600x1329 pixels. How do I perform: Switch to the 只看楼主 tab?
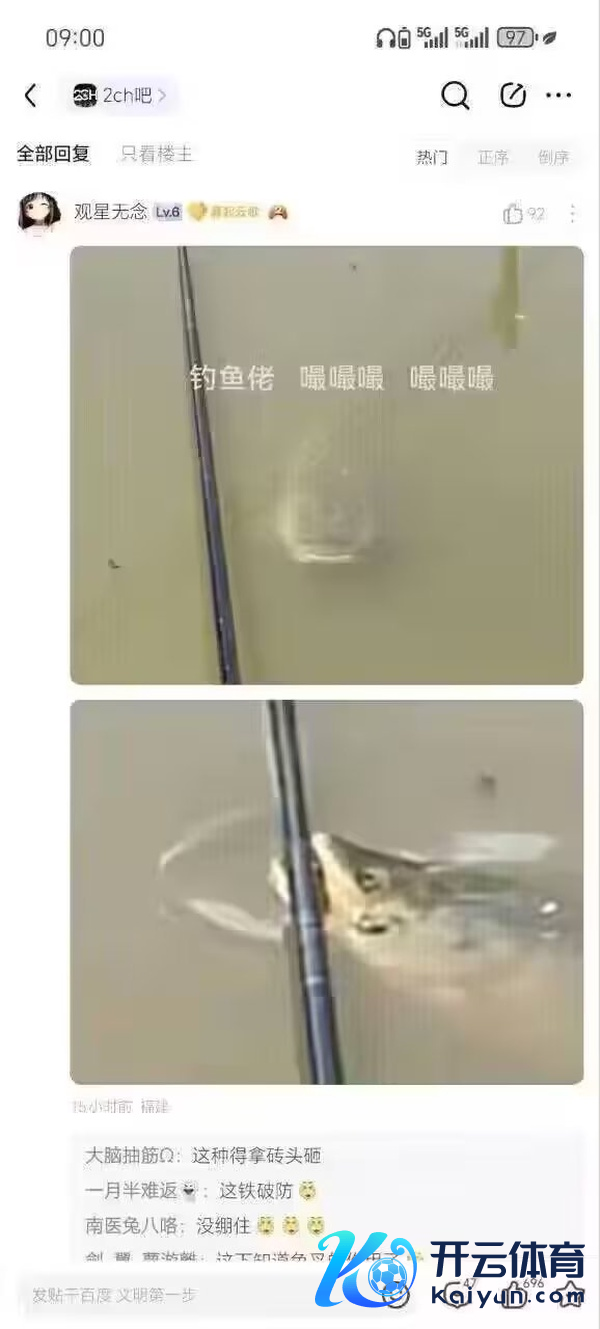(156, 154)
